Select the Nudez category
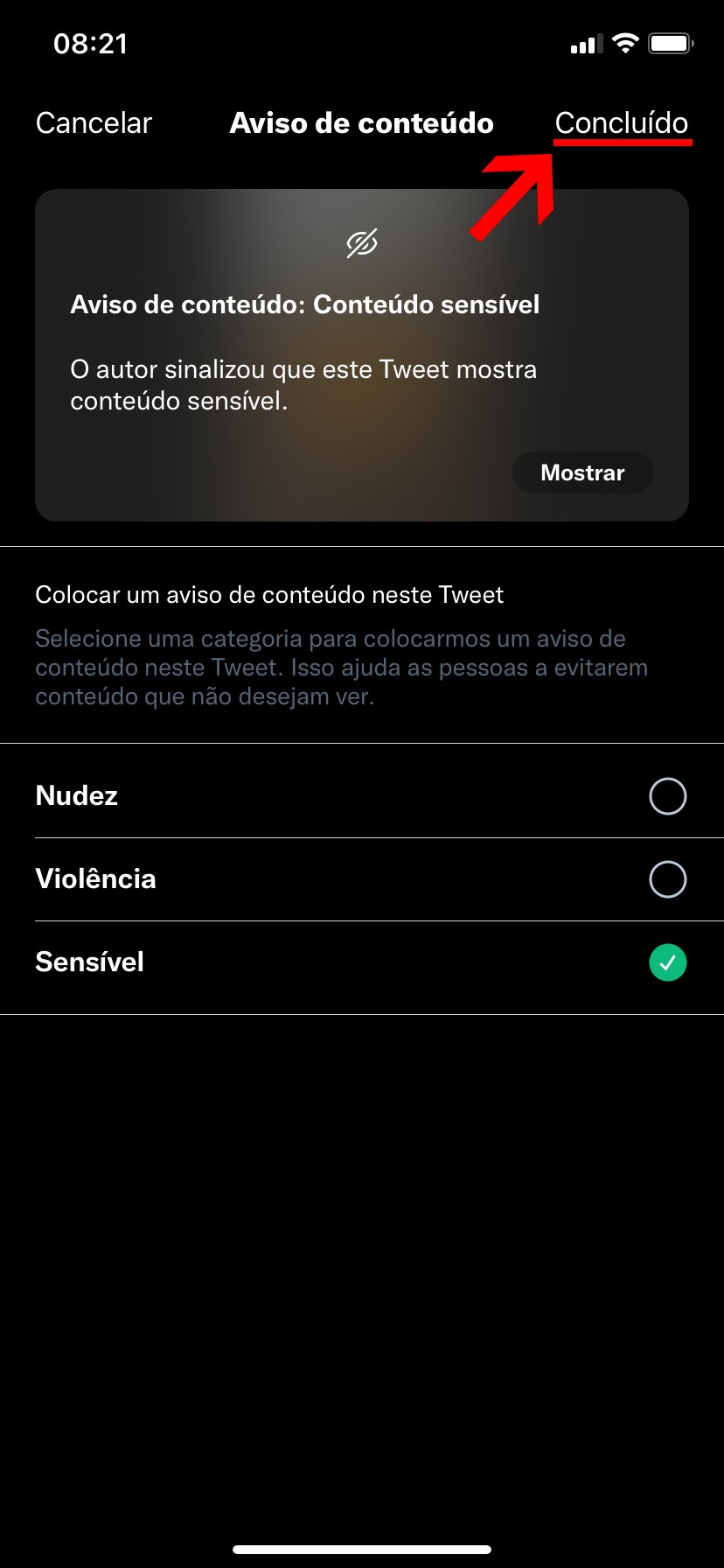The image size is (724, 1568). [x=667, y=796]
